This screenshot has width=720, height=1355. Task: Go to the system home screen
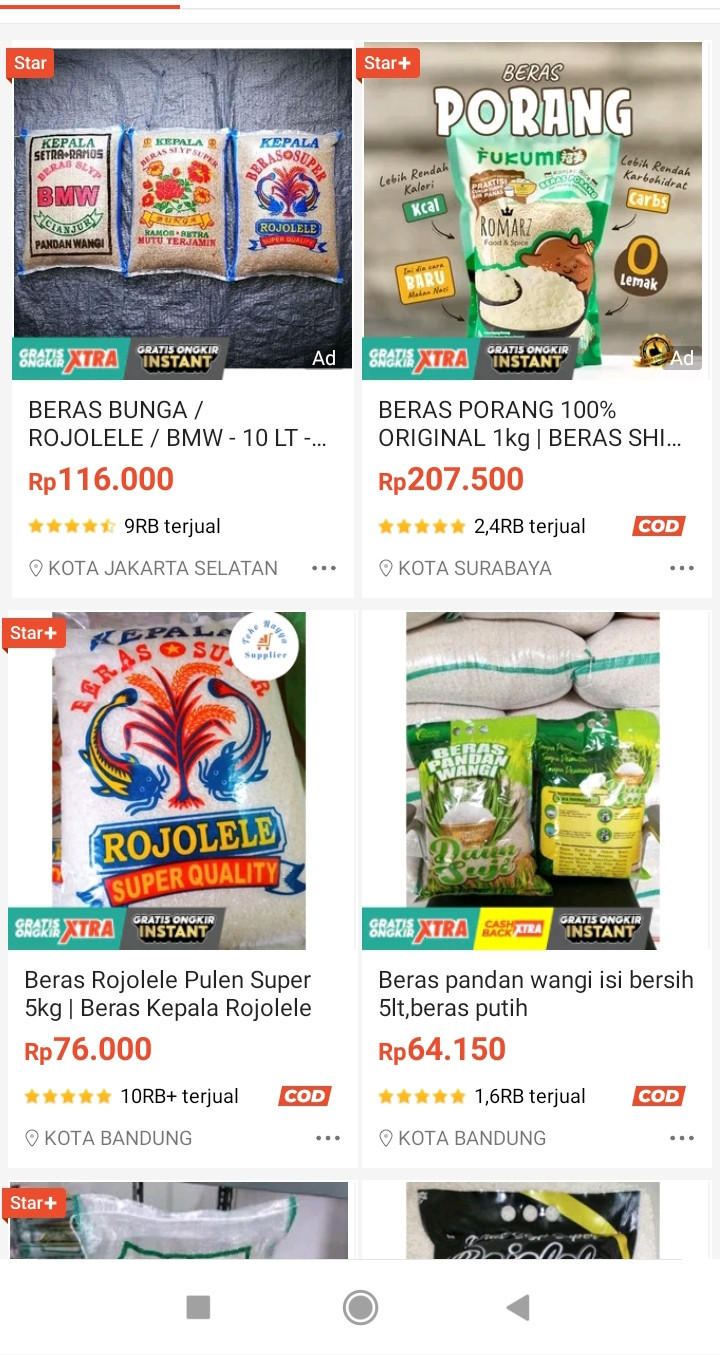pos(360,1307)
